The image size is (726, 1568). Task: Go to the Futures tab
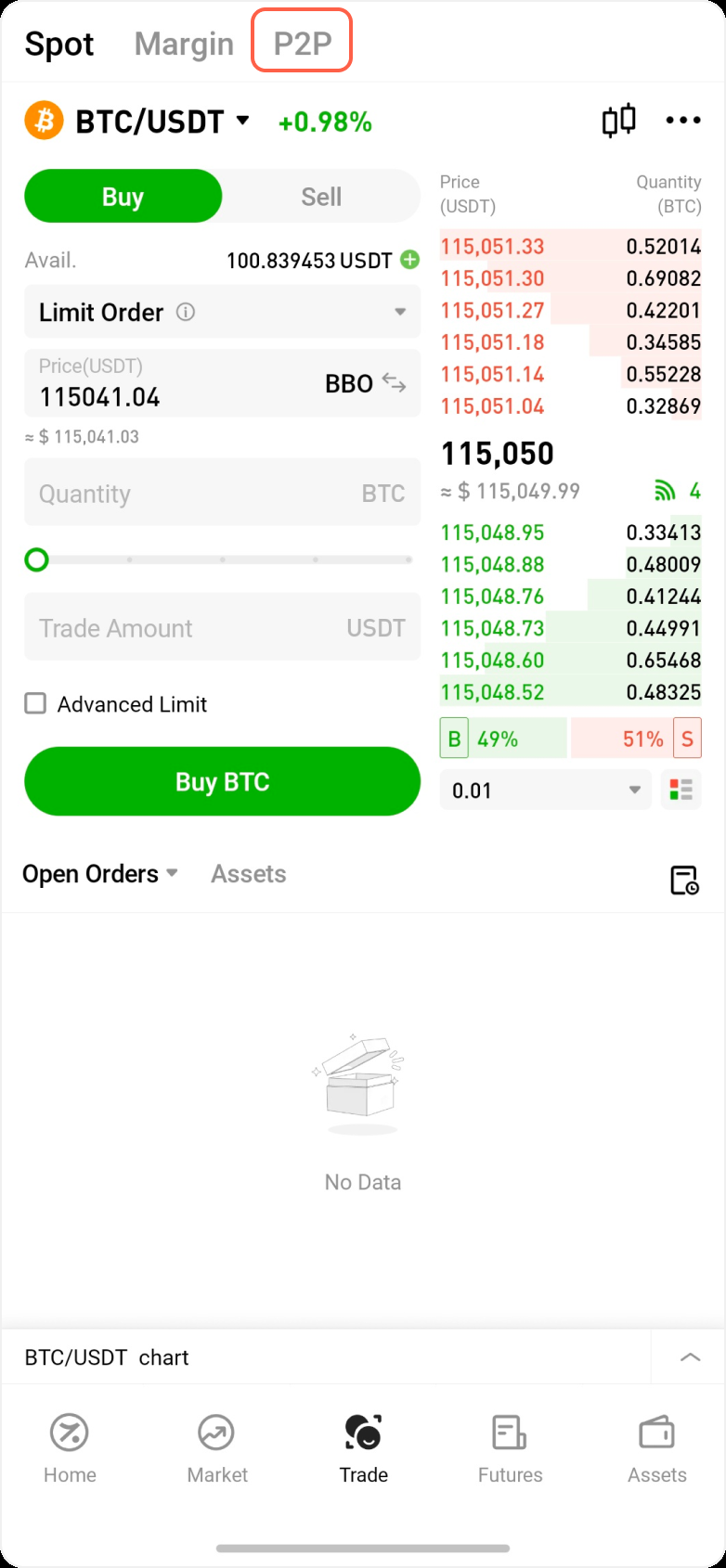(x=510, y=1449)
